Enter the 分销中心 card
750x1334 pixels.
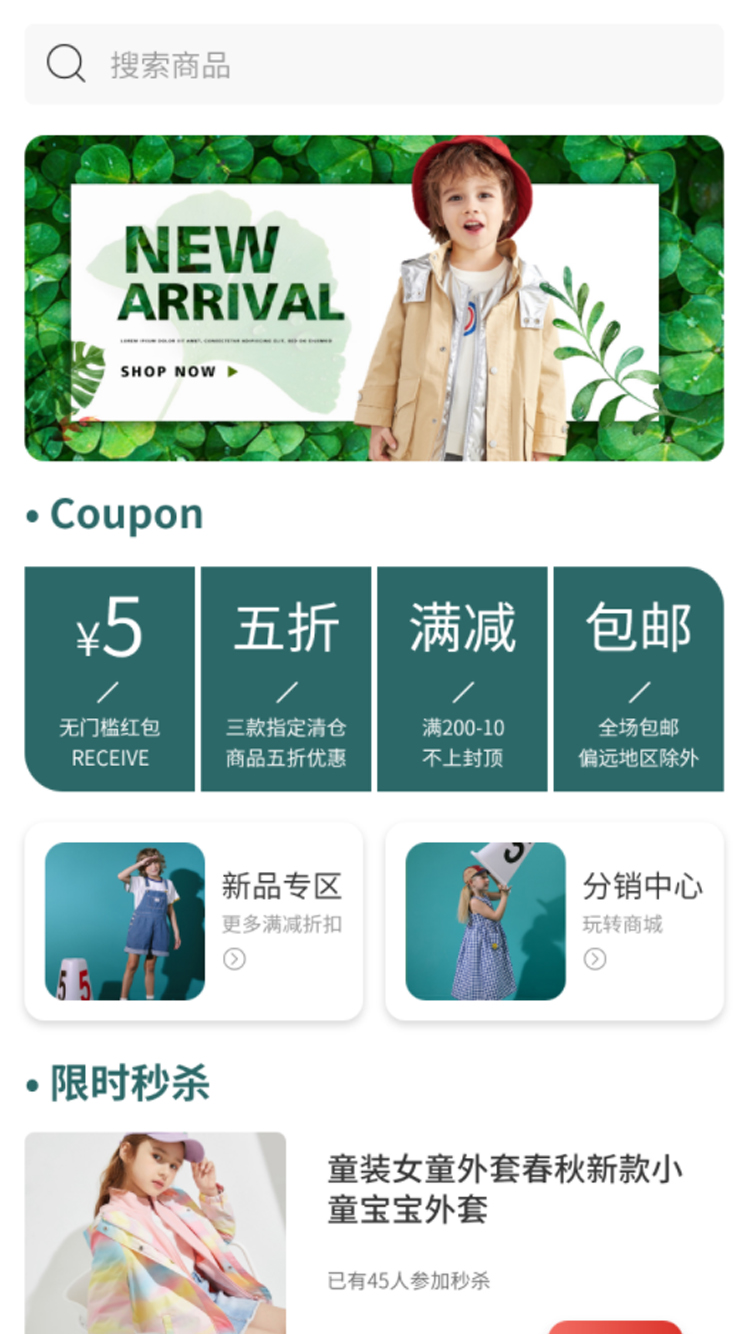554,921
